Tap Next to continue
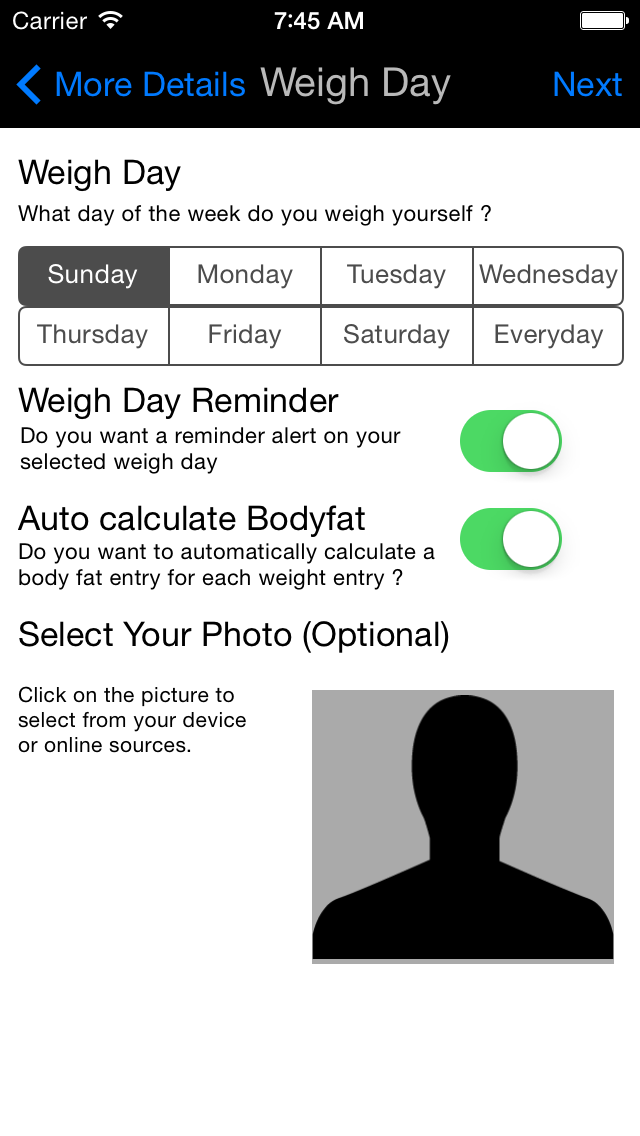Screen dimensions: 640x1136 (x=587, y=85)
